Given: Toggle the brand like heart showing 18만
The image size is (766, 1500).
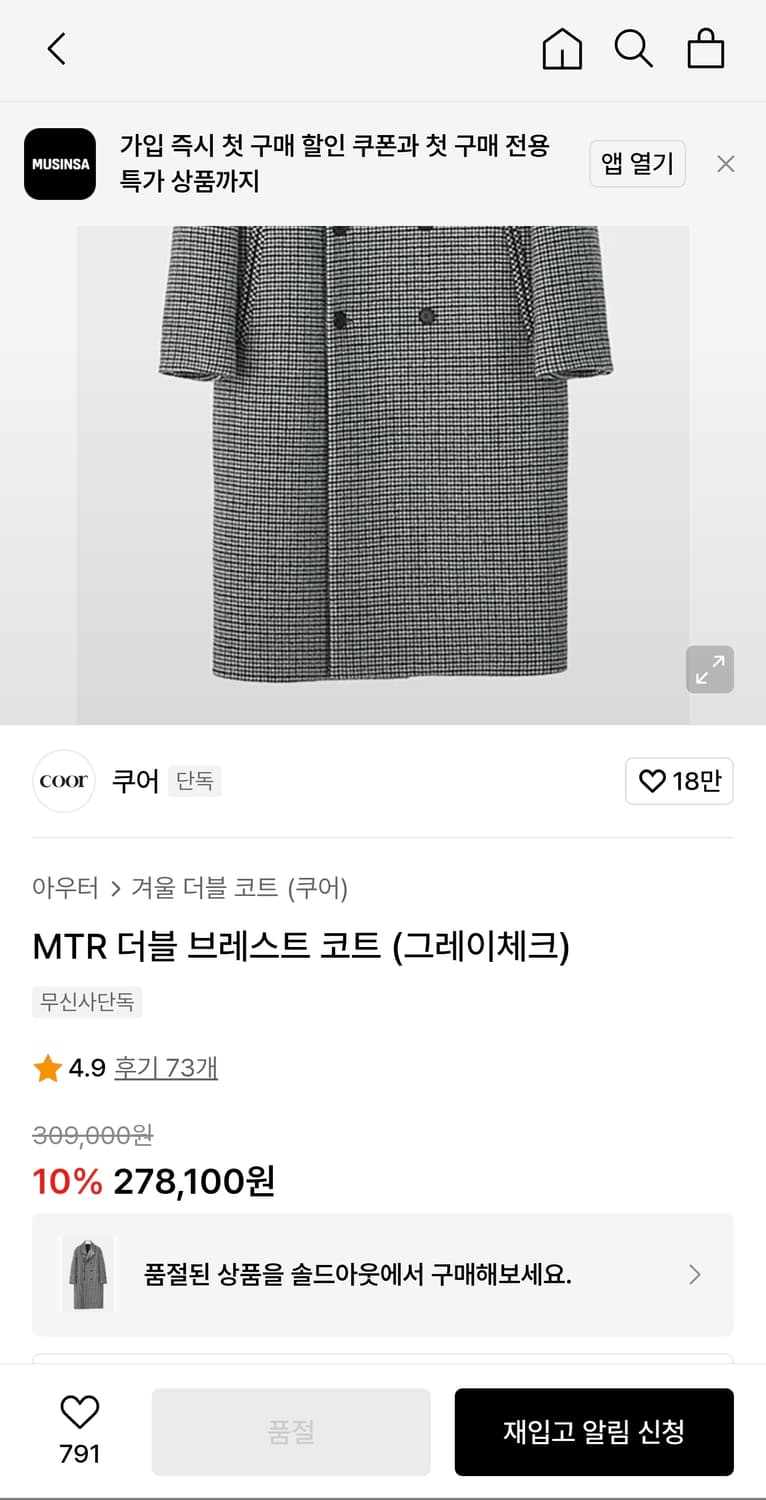Looking at the screenshot, I should coord(679,781).
